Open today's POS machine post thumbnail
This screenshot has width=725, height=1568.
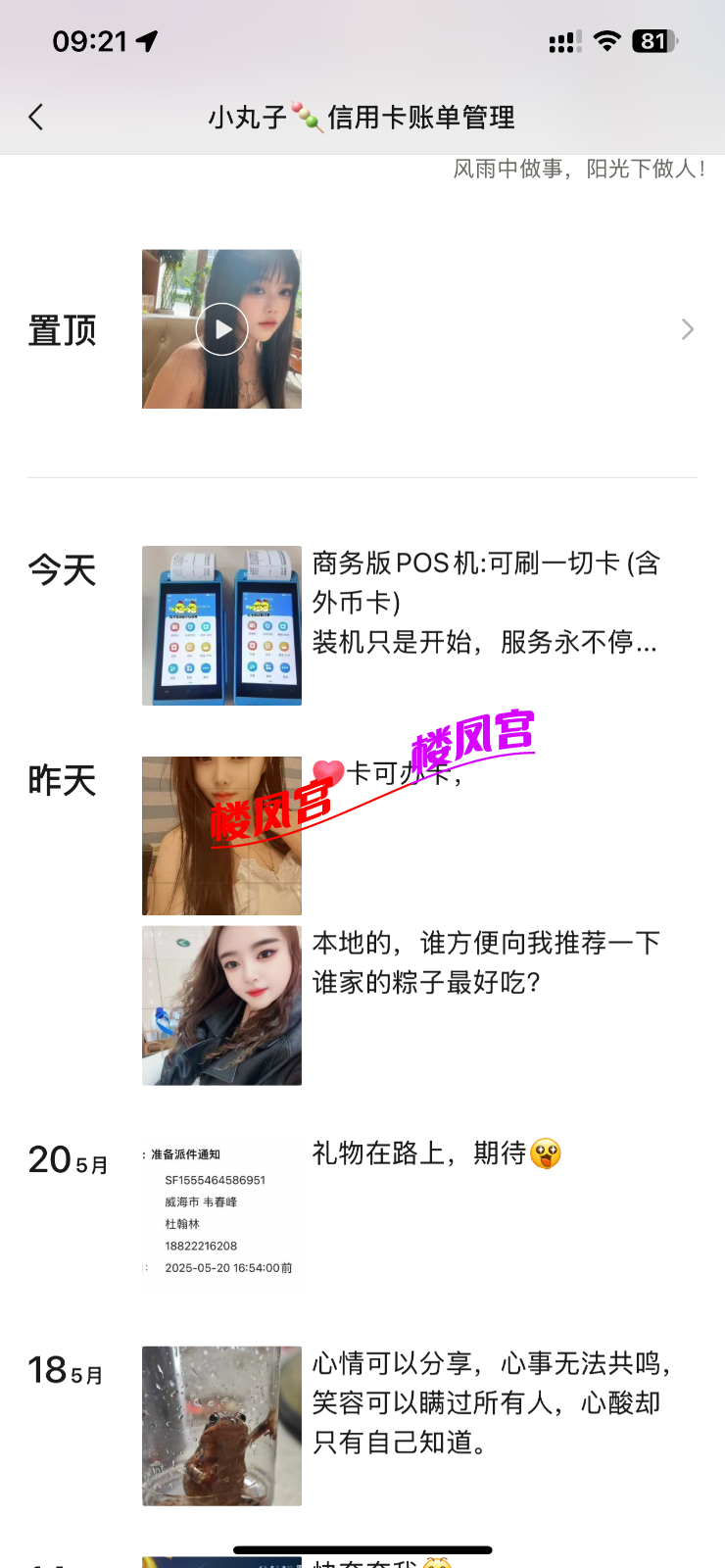(x=221, y=625)
